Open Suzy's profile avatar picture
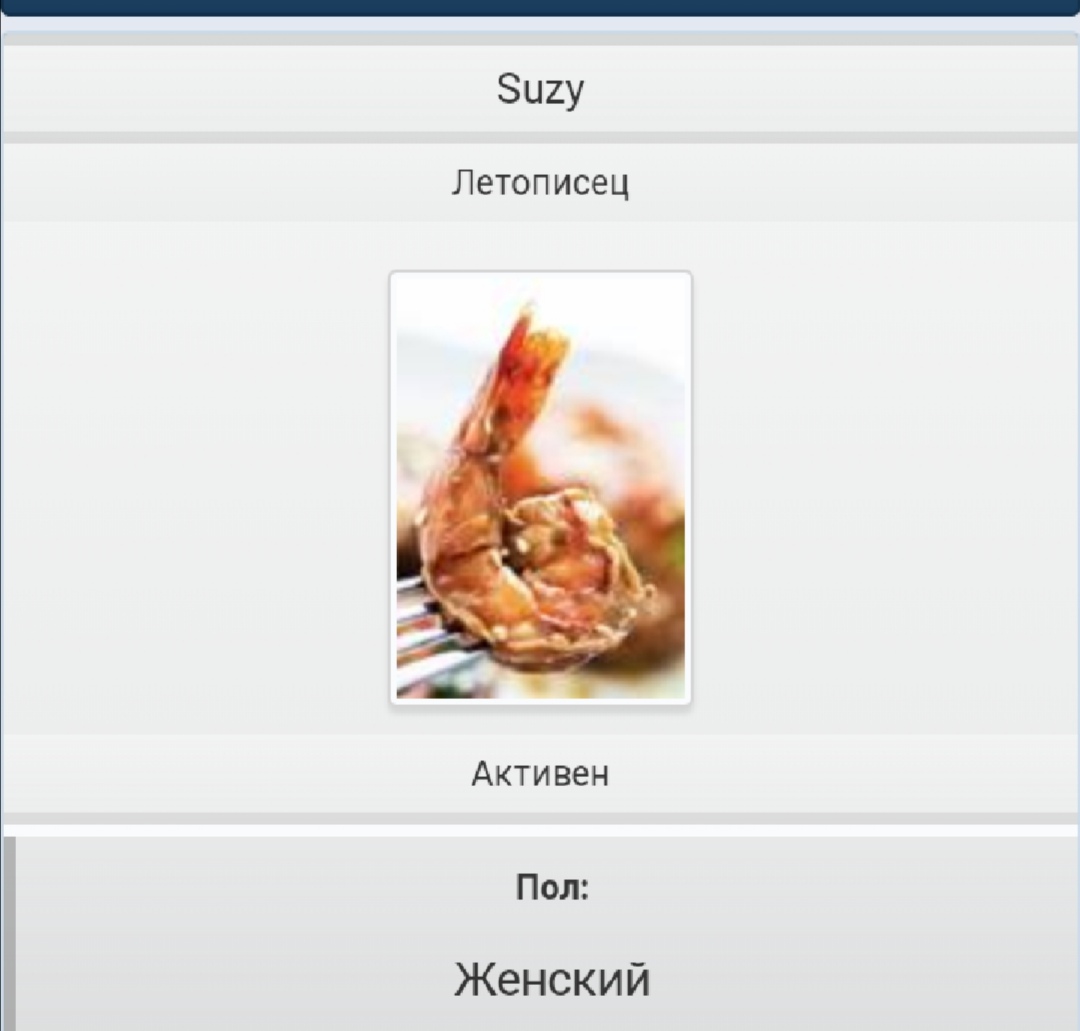Viewport: 1080px width, 1031px height. pos(540,488)
